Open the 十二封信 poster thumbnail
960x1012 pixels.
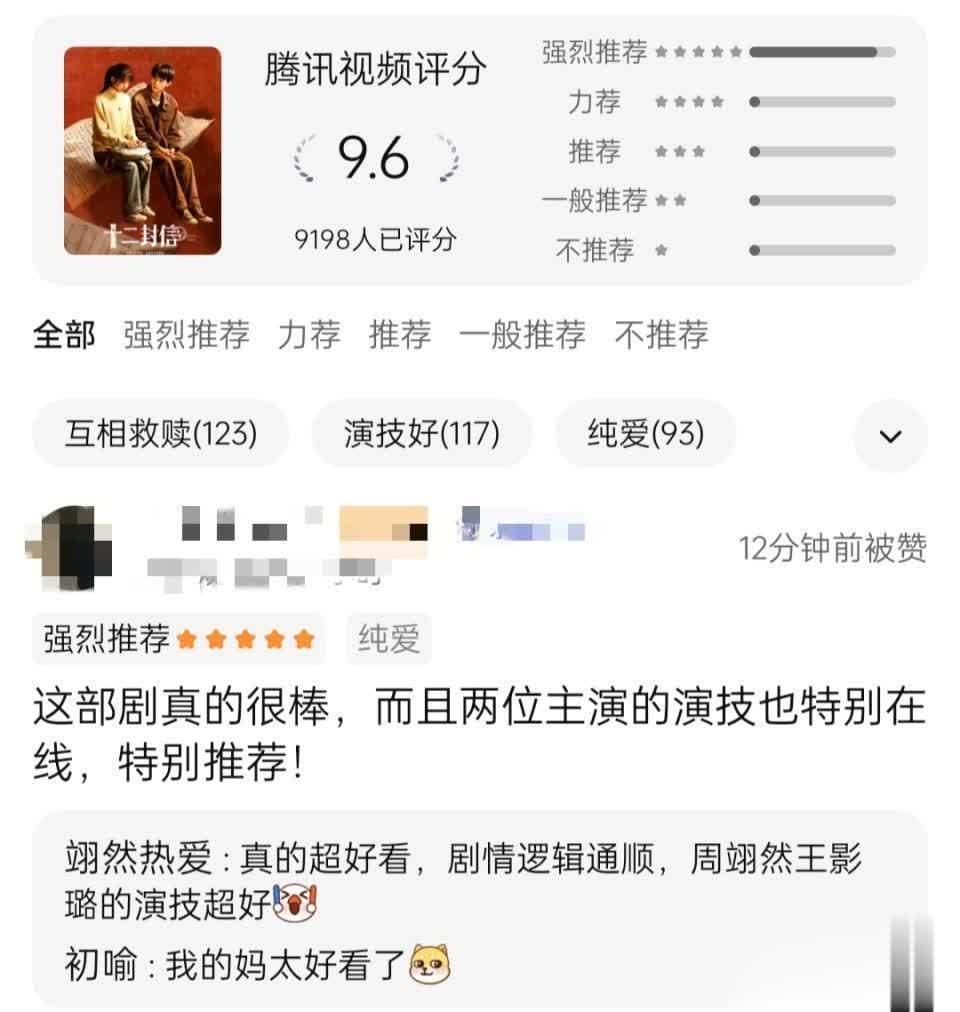pos(142,151)
